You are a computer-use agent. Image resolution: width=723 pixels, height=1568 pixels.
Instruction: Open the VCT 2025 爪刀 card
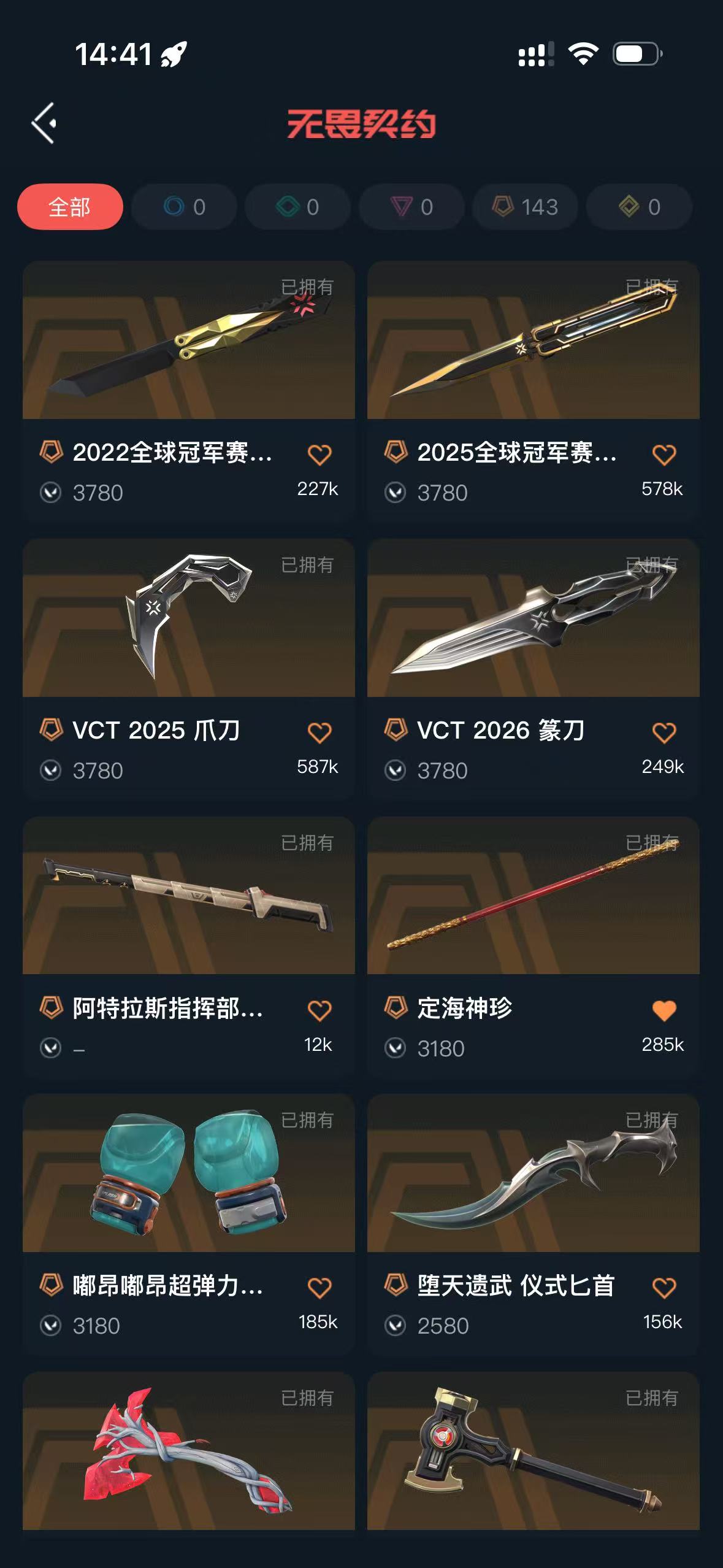tap(188, 618)
